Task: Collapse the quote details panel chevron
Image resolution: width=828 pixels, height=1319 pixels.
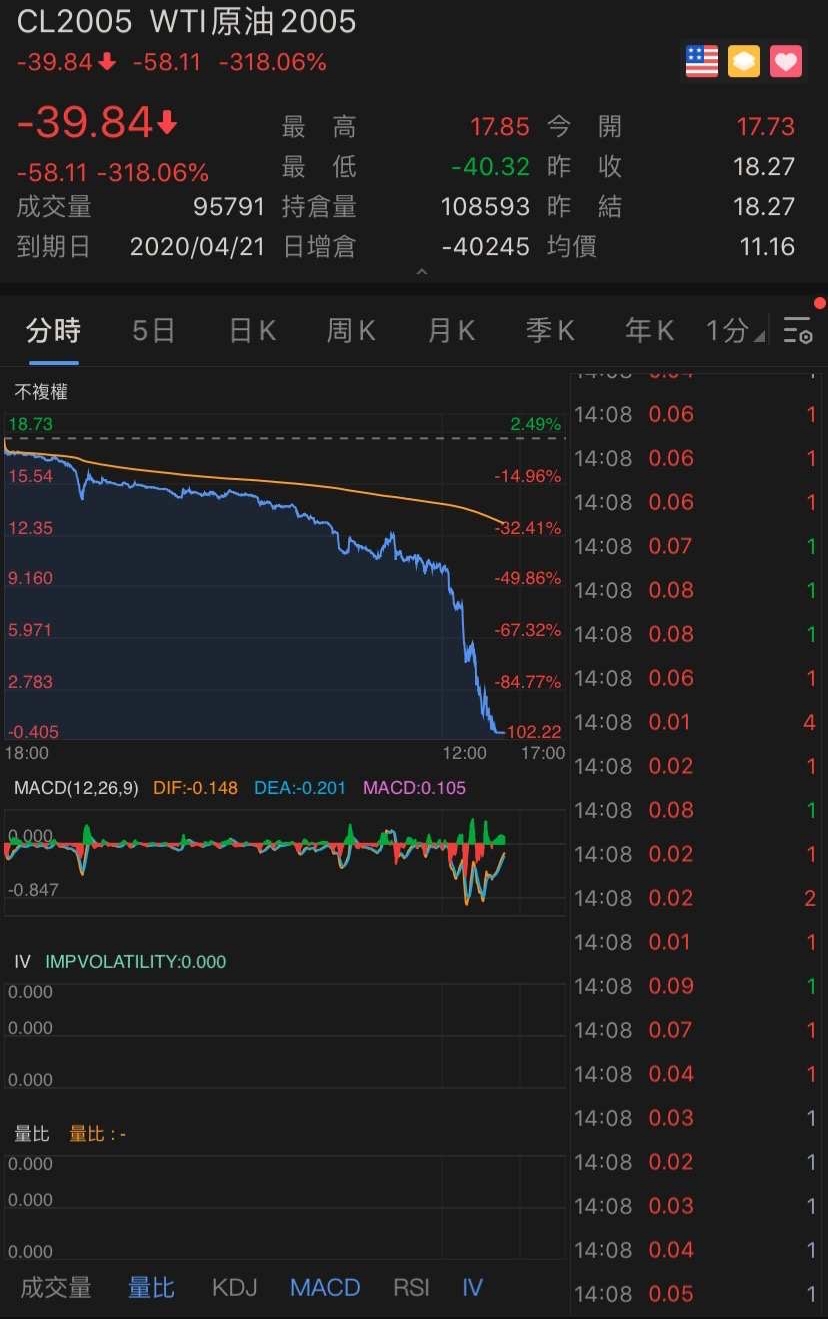Action: point(421,272)
